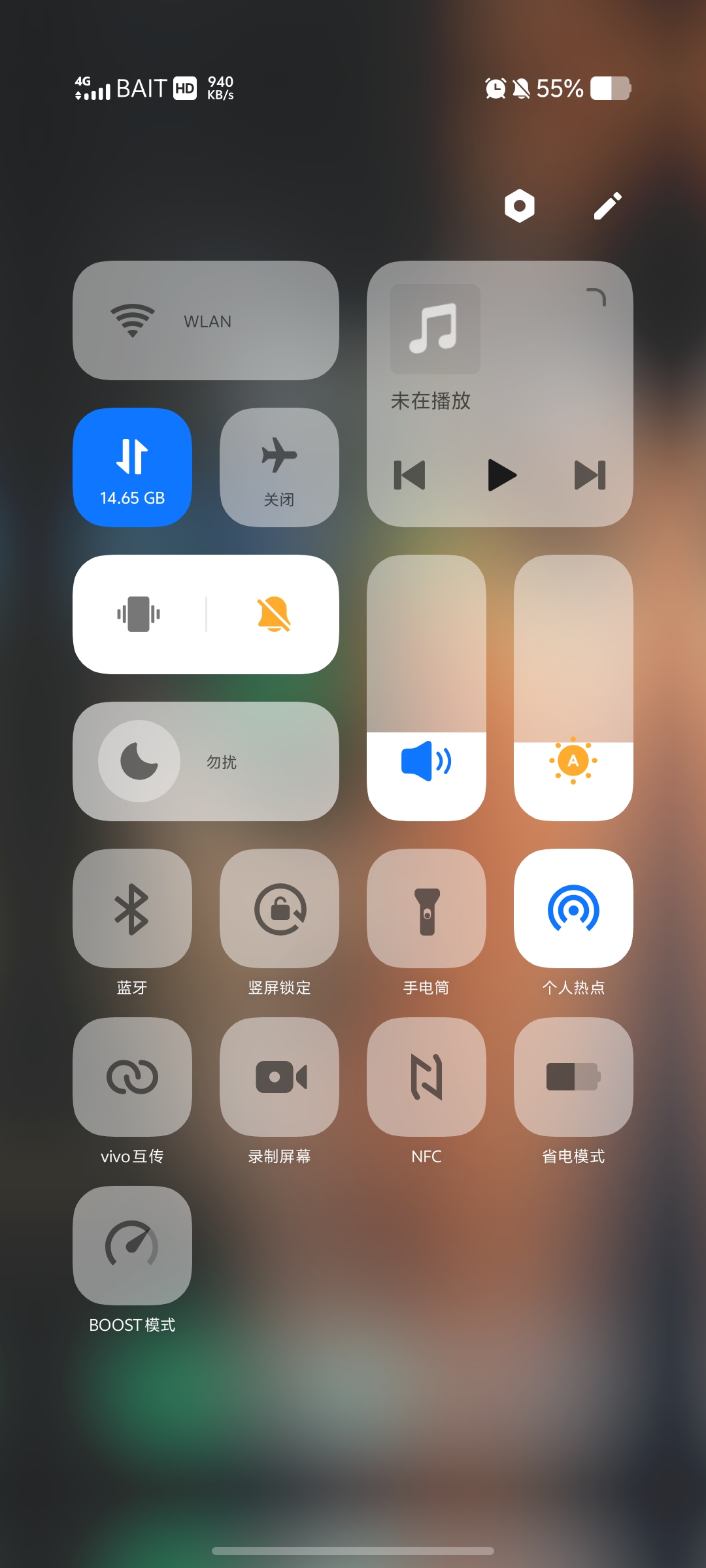Activate BOOST mode tile
706x1568 pixels.
(x=132, y=1245)
